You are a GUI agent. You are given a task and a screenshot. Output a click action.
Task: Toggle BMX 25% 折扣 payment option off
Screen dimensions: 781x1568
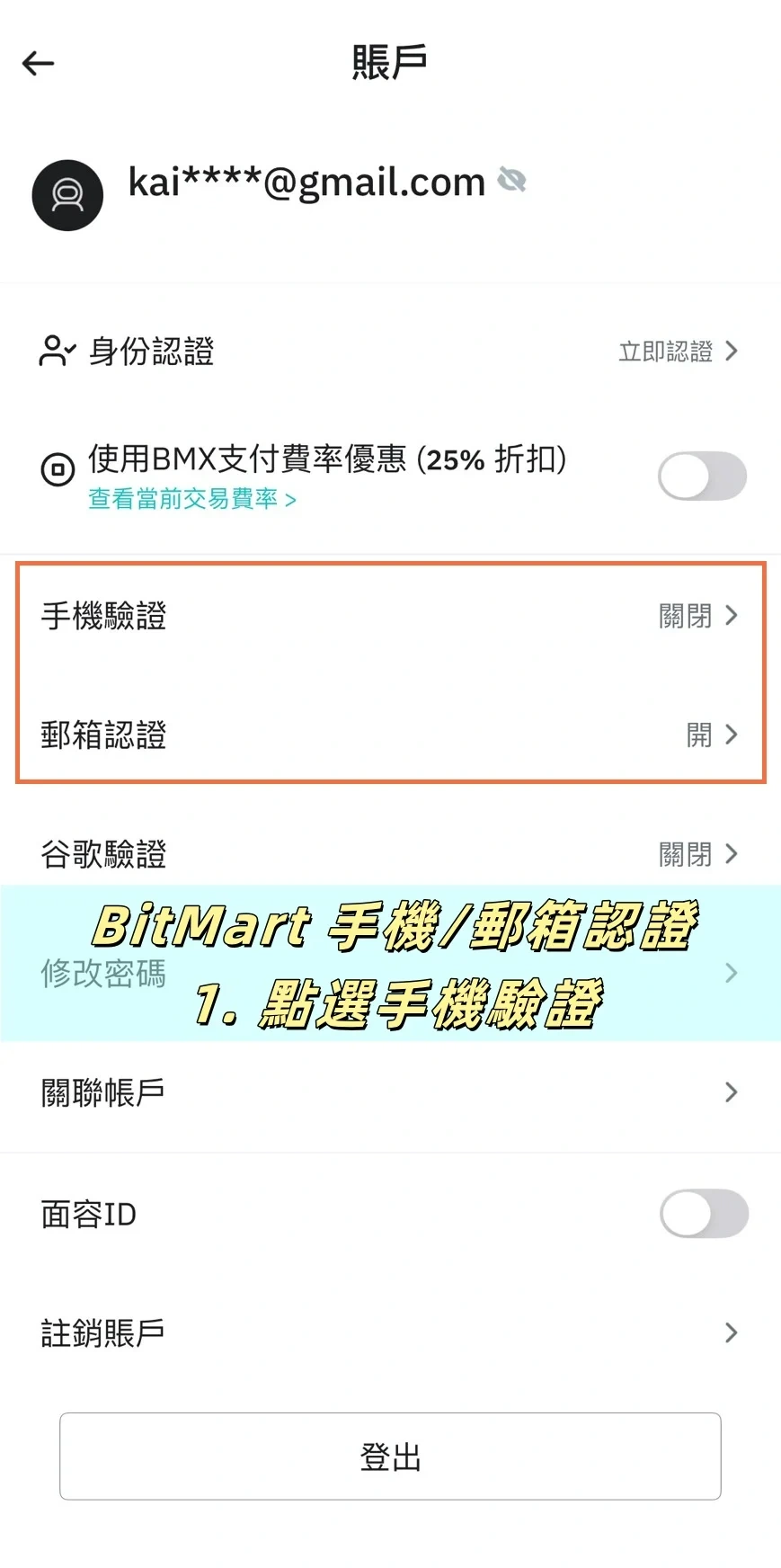[703, 476]
